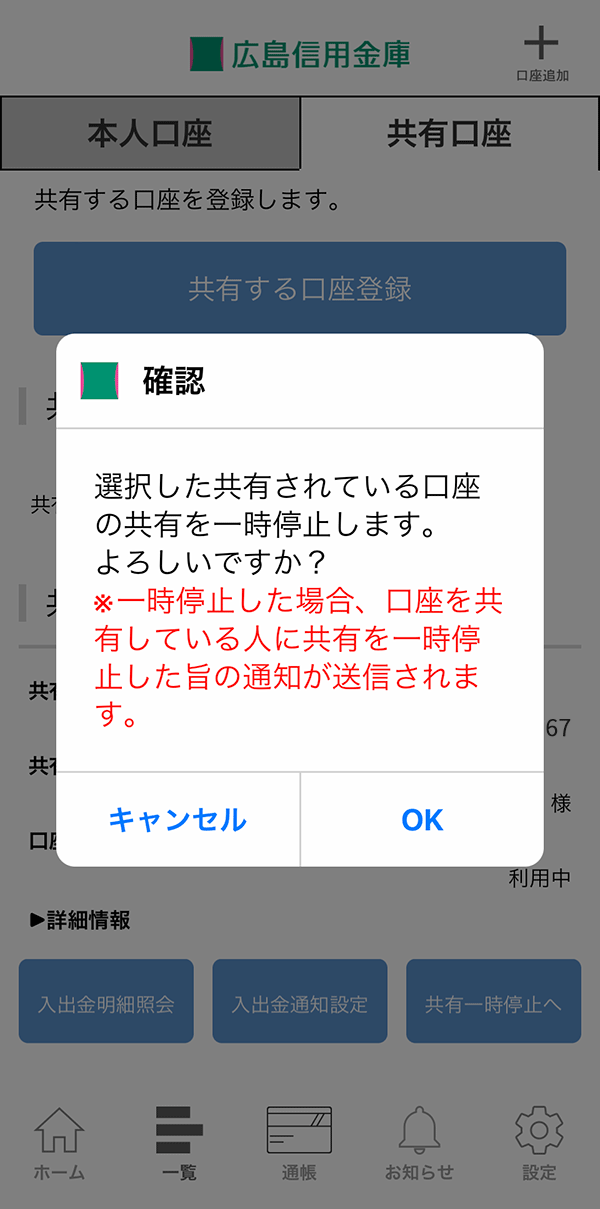The height and width of the screenshot is (1209, 600).
Task: Tap 共有する口座登録 button
Action: tap(300, 289)
